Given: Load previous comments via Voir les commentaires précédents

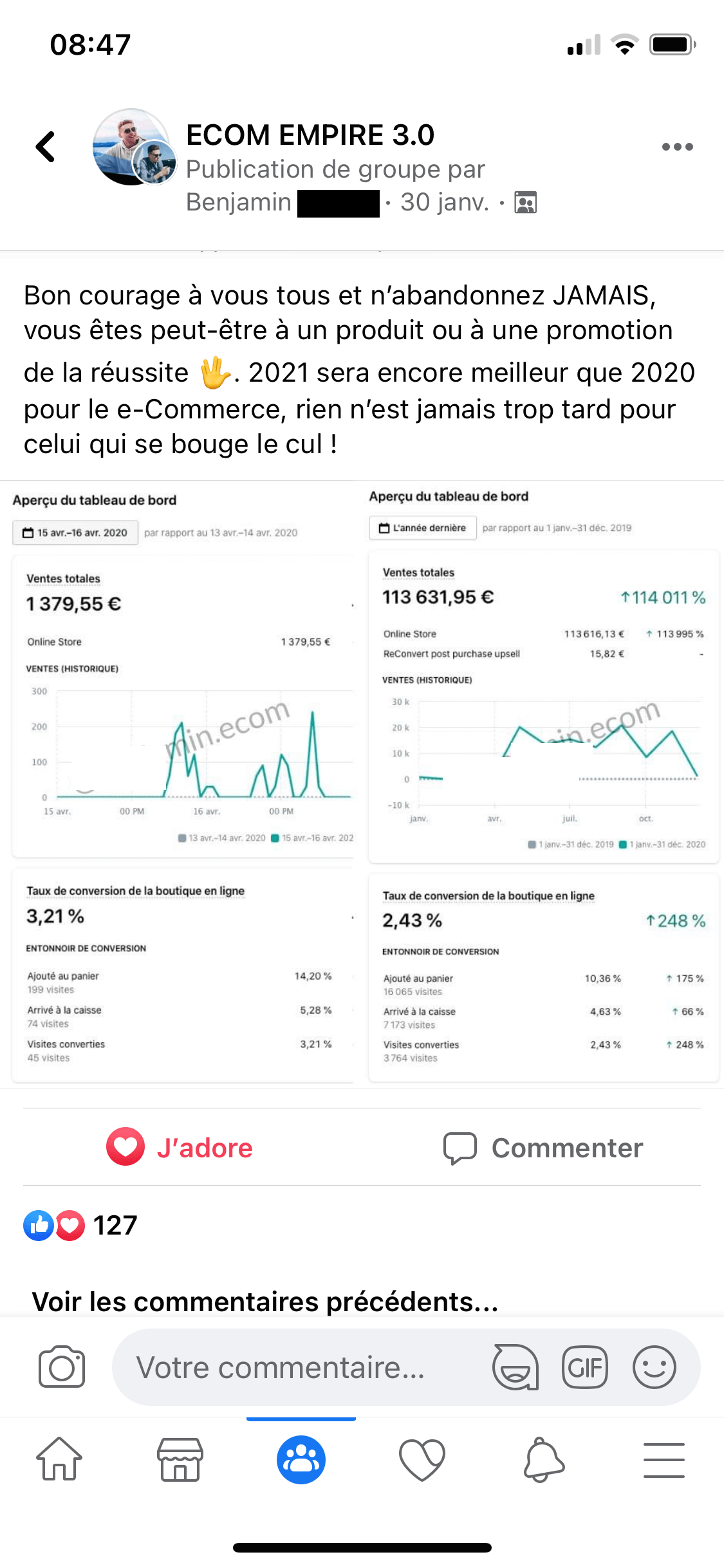Looking at the screenshot, I should (265, 1302).
